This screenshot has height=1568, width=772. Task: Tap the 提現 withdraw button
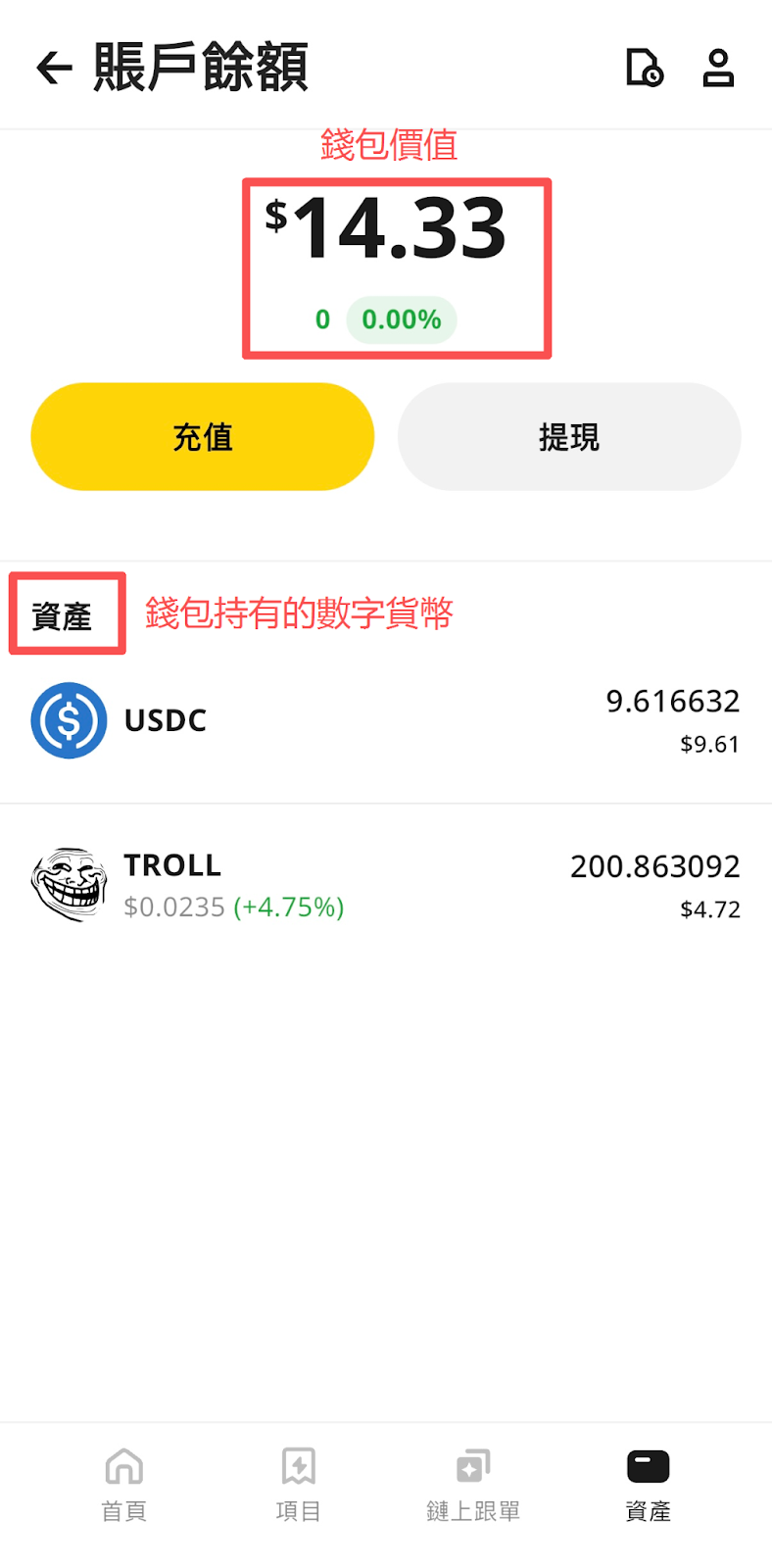tap(569, 437)
